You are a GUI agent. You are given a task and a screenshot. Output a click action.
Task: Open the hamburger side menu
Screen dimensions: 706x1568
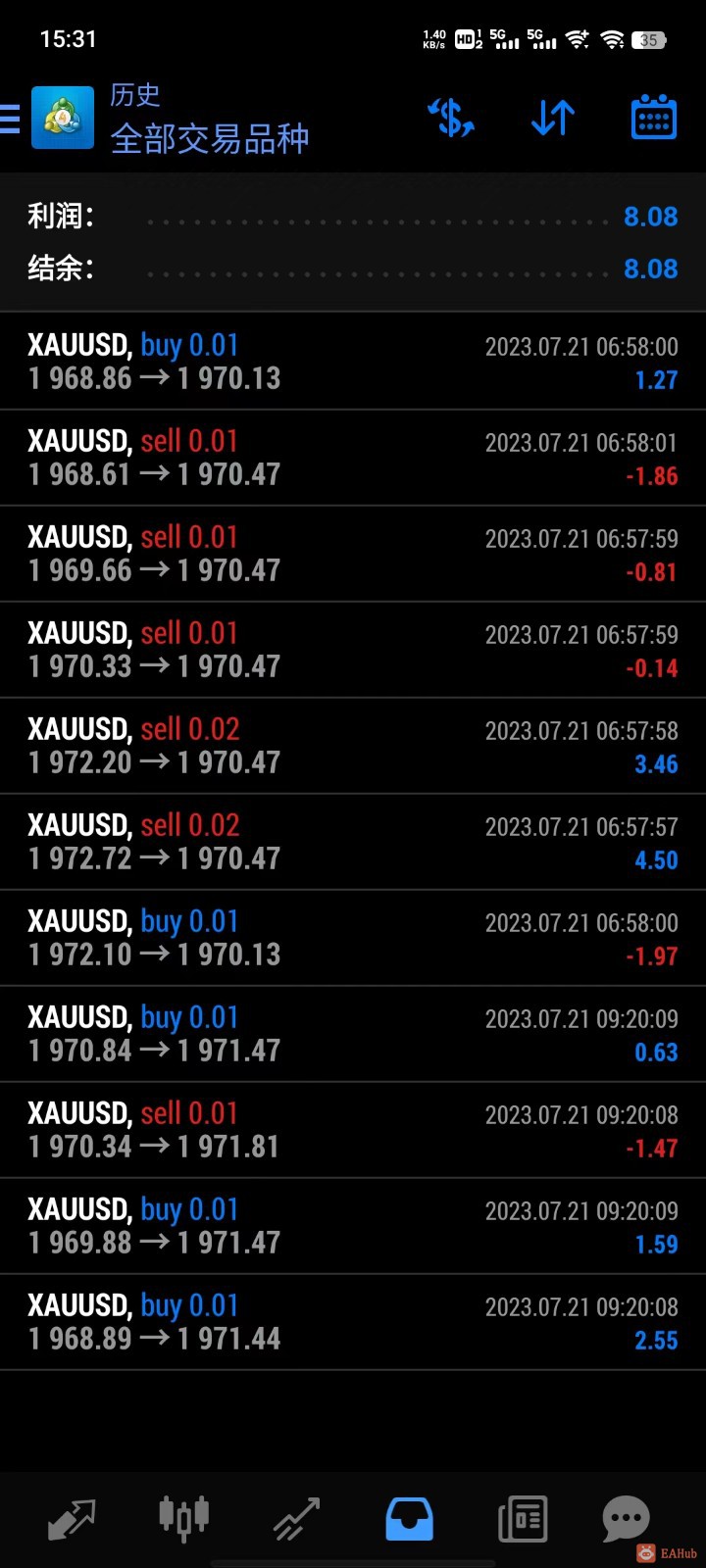pos(10,116)
